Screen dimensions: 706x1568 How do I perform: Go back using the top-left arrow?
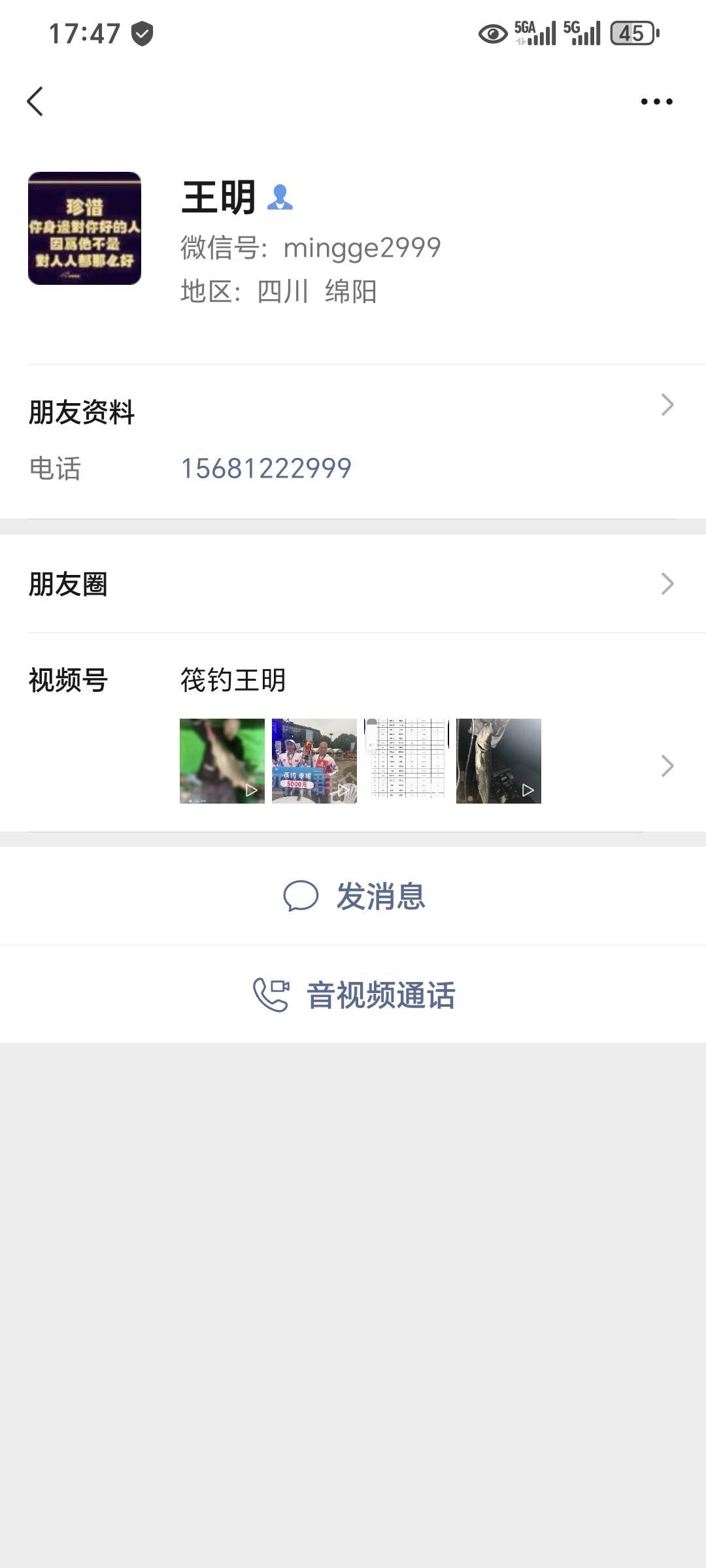(35, 101)
